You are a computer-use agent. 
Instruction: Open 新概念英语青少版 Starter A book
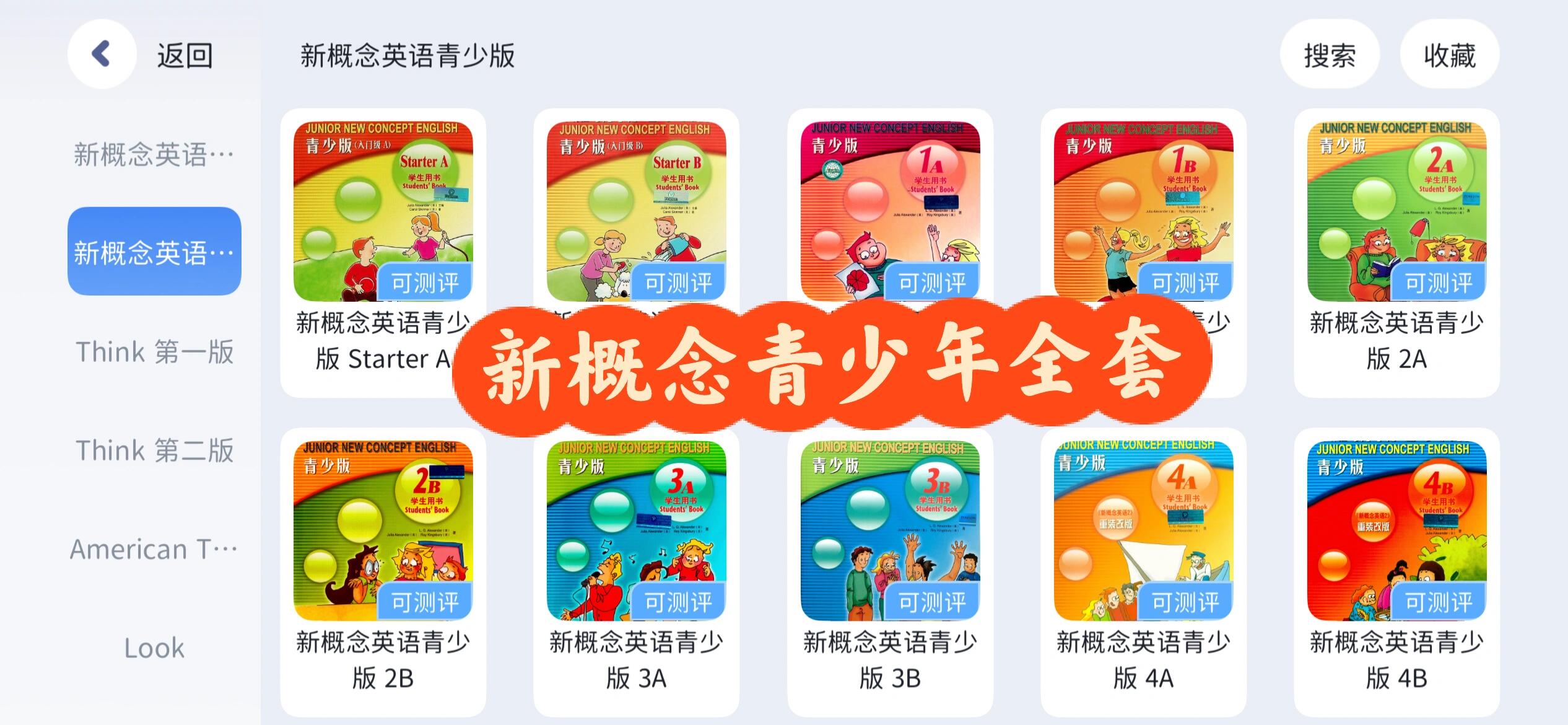383,211
